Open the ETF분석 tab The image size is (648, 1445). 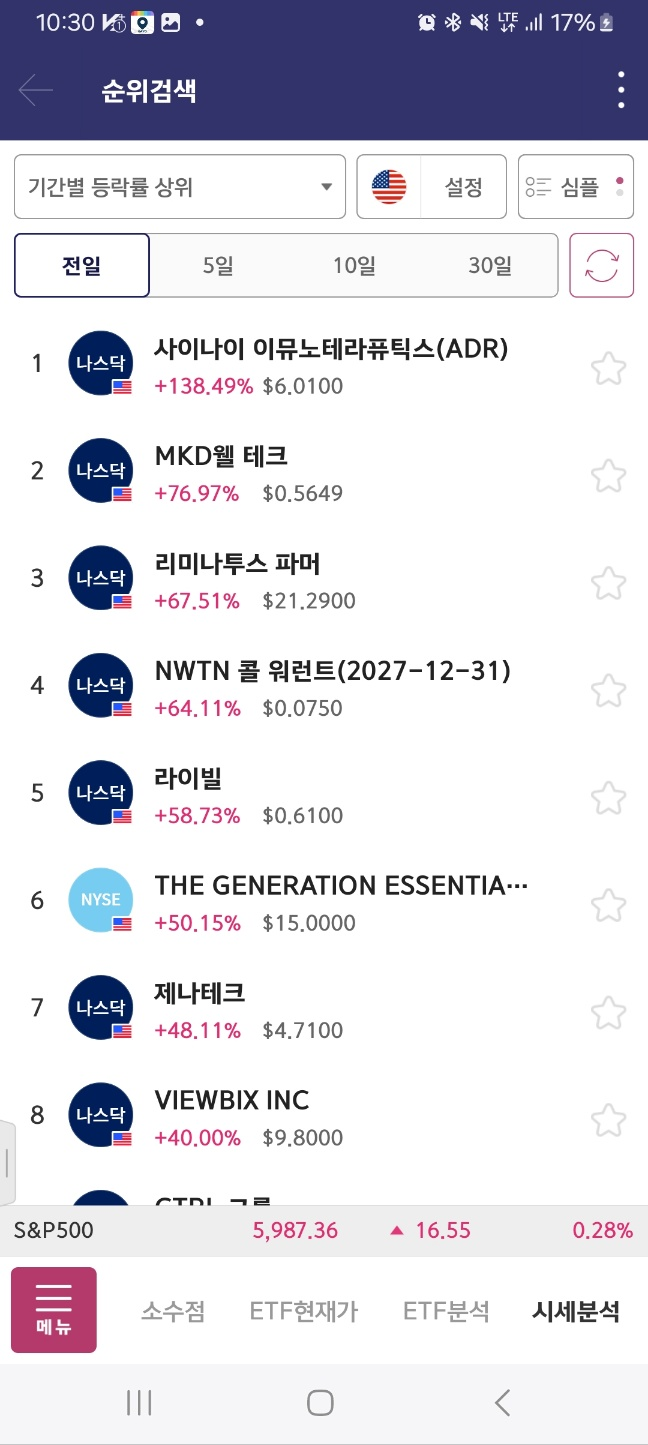[446, 1312]
